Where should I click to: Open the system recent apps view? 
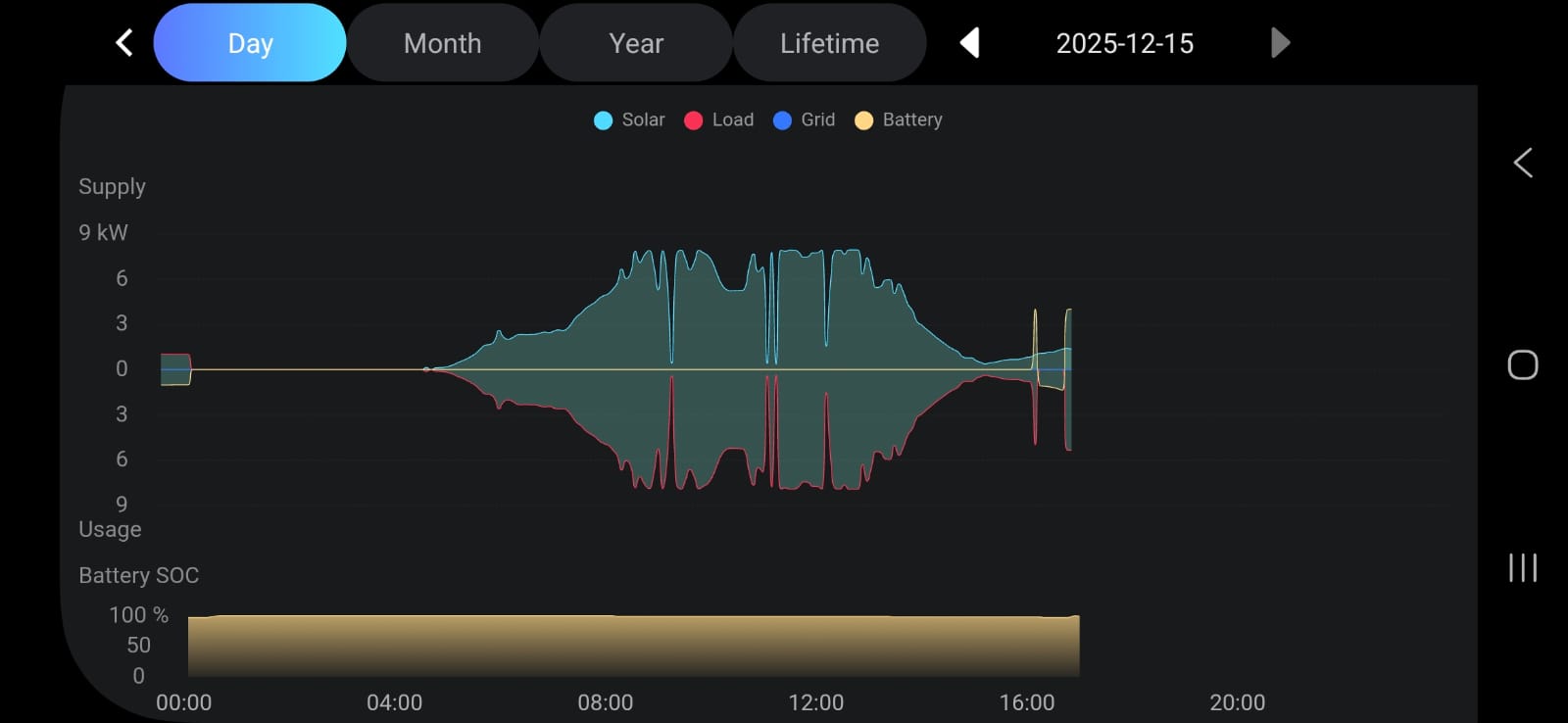coord(1522,567)
